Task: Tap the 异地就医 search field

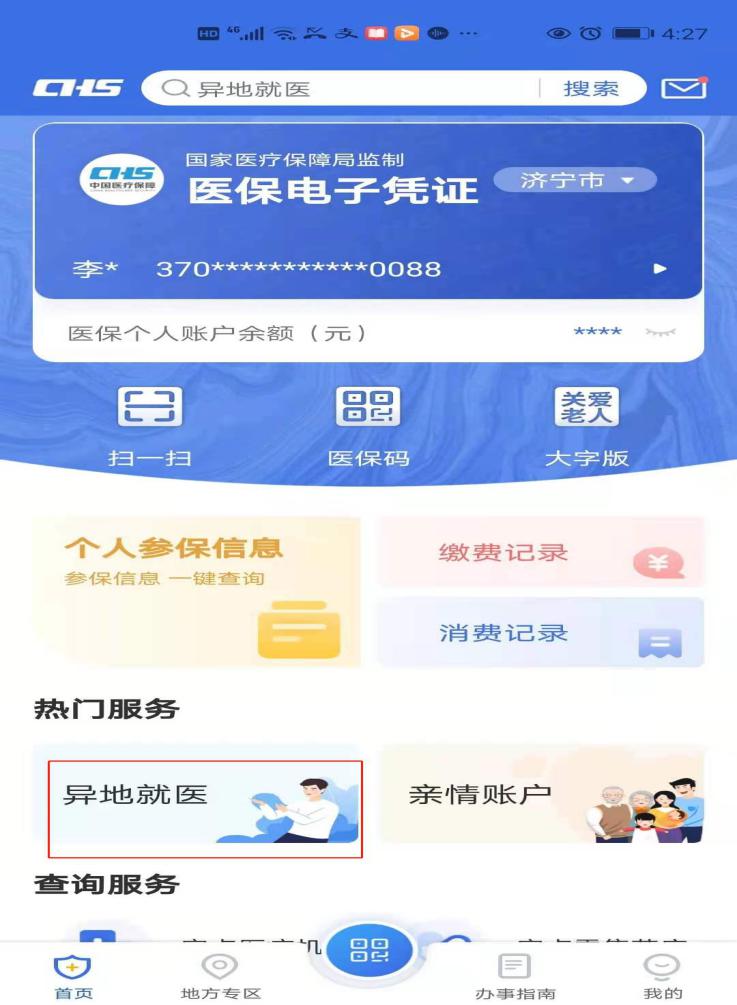Action: click(340, 89)
